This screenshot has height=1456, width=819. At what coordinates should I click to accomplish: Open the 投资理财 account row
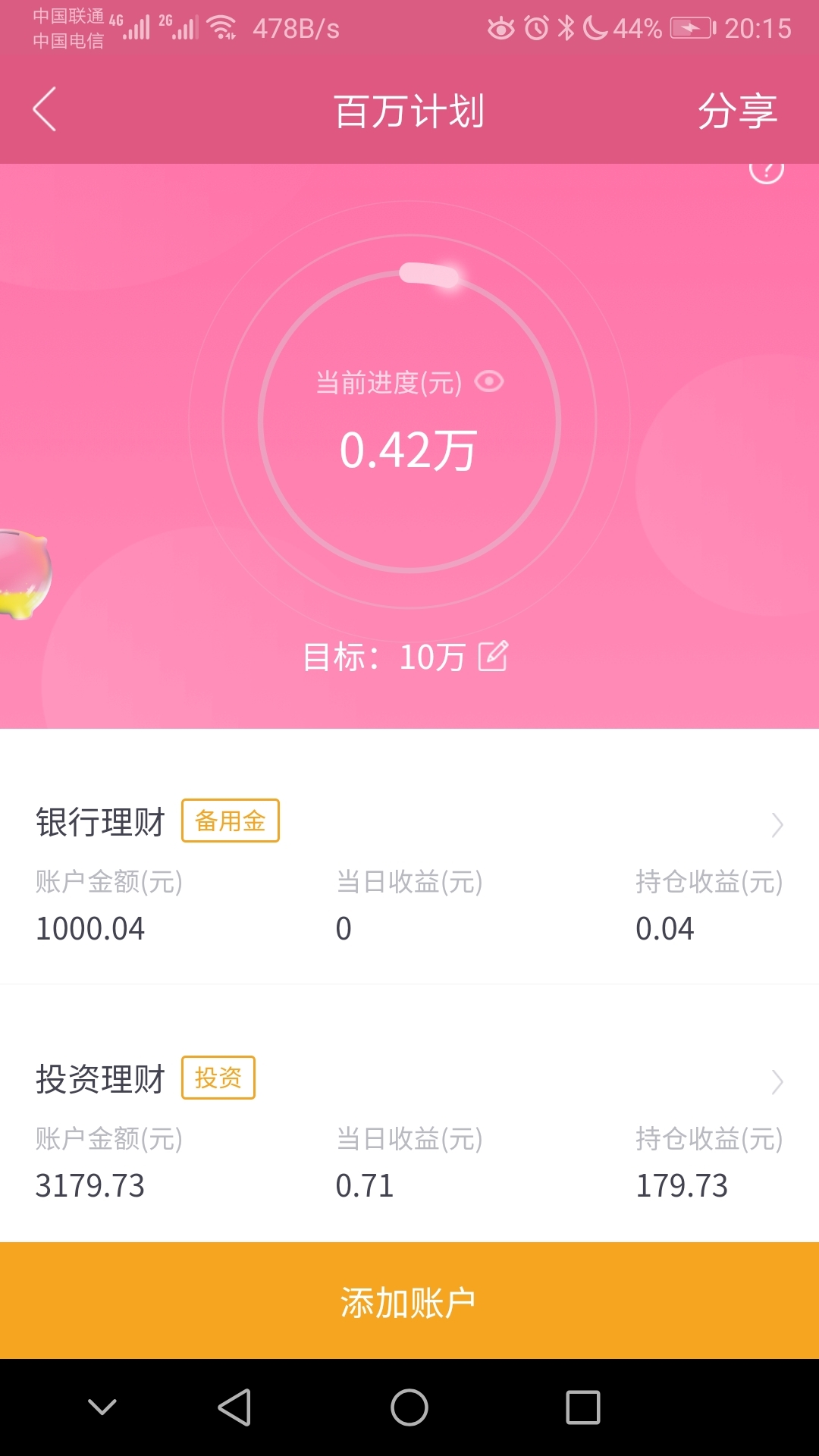(x=409, y=1127)
